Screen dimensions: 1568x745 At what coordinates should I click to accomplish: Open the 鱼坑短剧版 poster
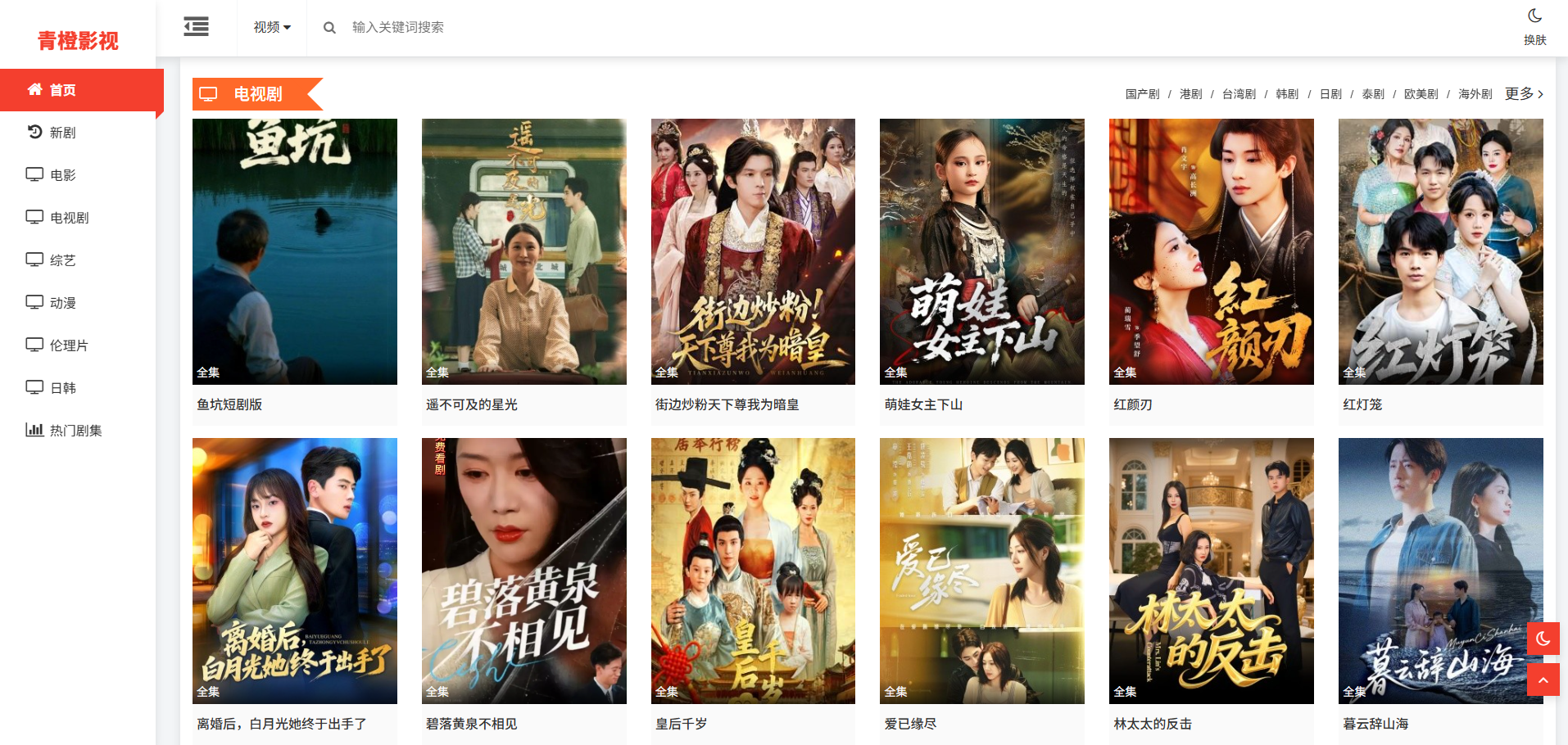(295, 251)
